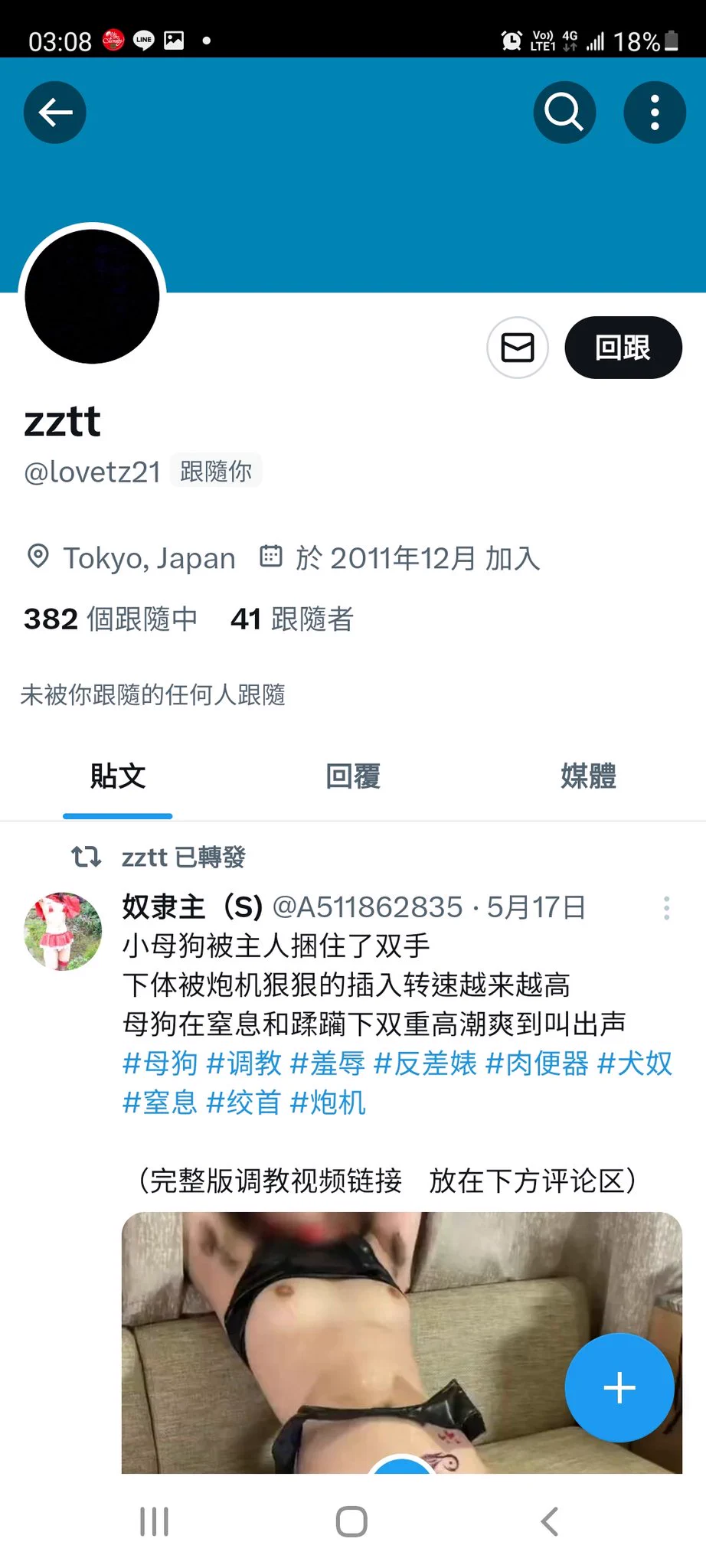Viewport: 706px width, 1568px height.
Task: Open the avatar of @A511862835
Action: (63, 932)
